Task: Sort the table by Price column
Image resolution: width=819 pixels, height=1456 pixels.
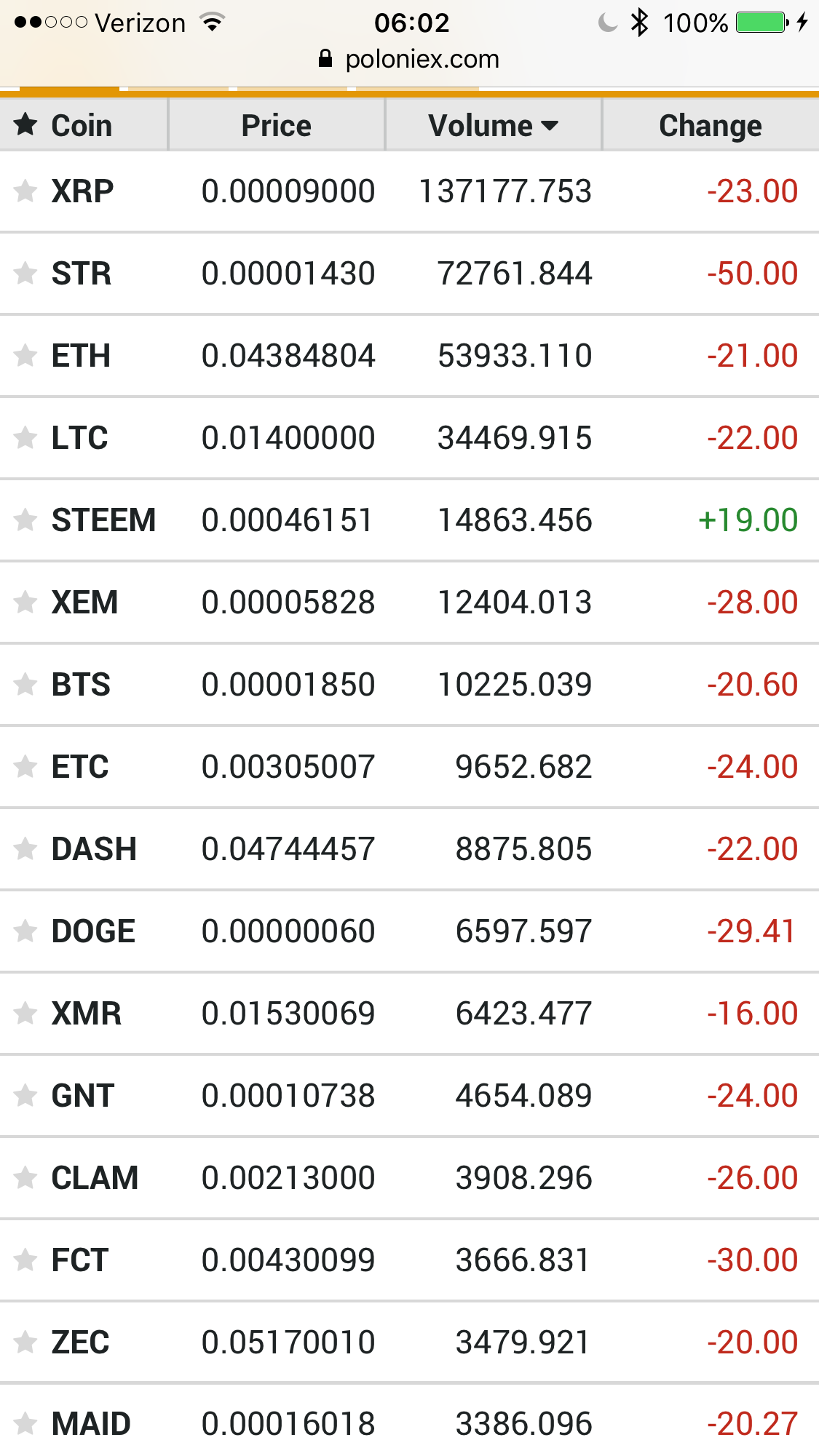Action: [277, 125]
